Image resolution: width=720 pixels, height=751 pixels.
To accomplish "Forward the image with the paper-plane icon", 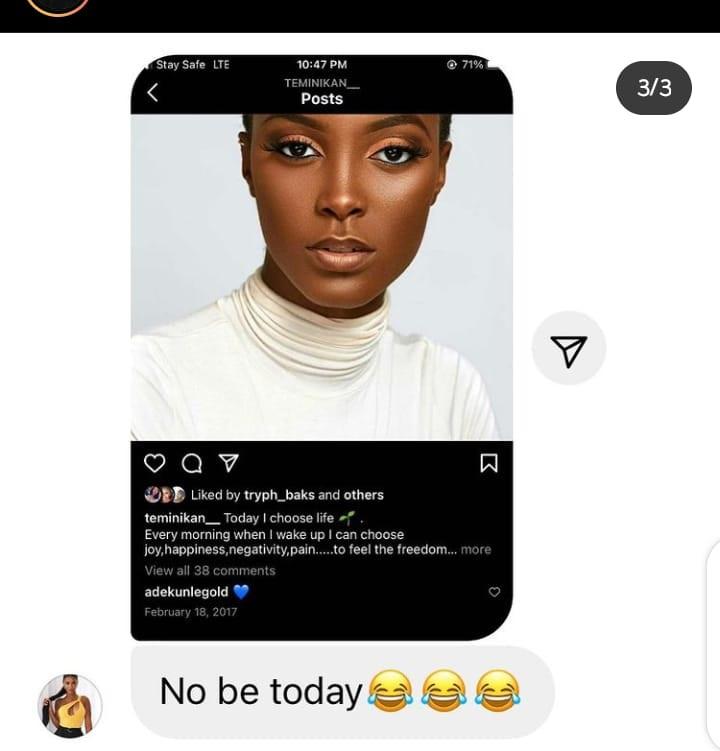I will click(x=568, y=349).
